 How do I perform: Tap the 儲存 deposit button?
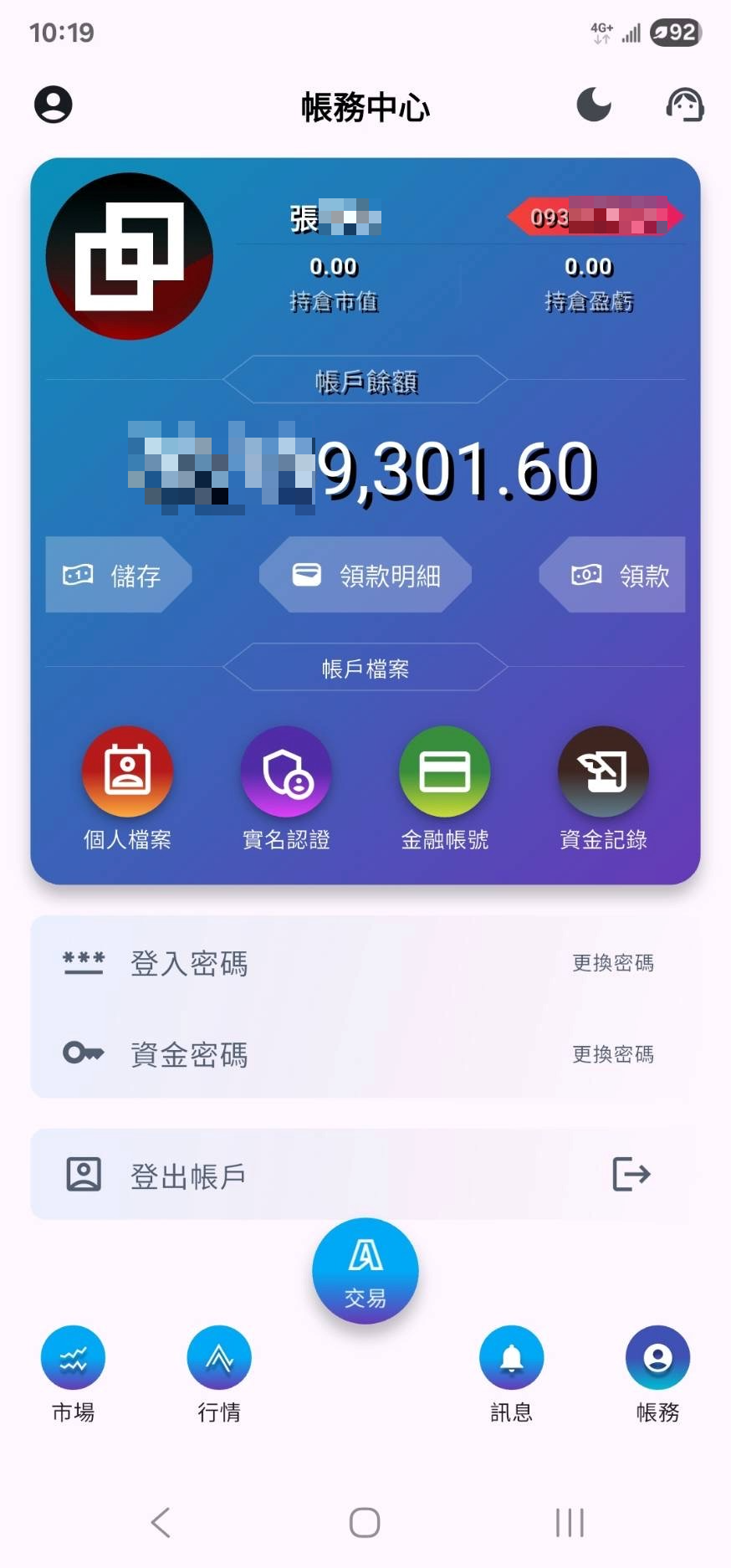[x=119, y=575]
